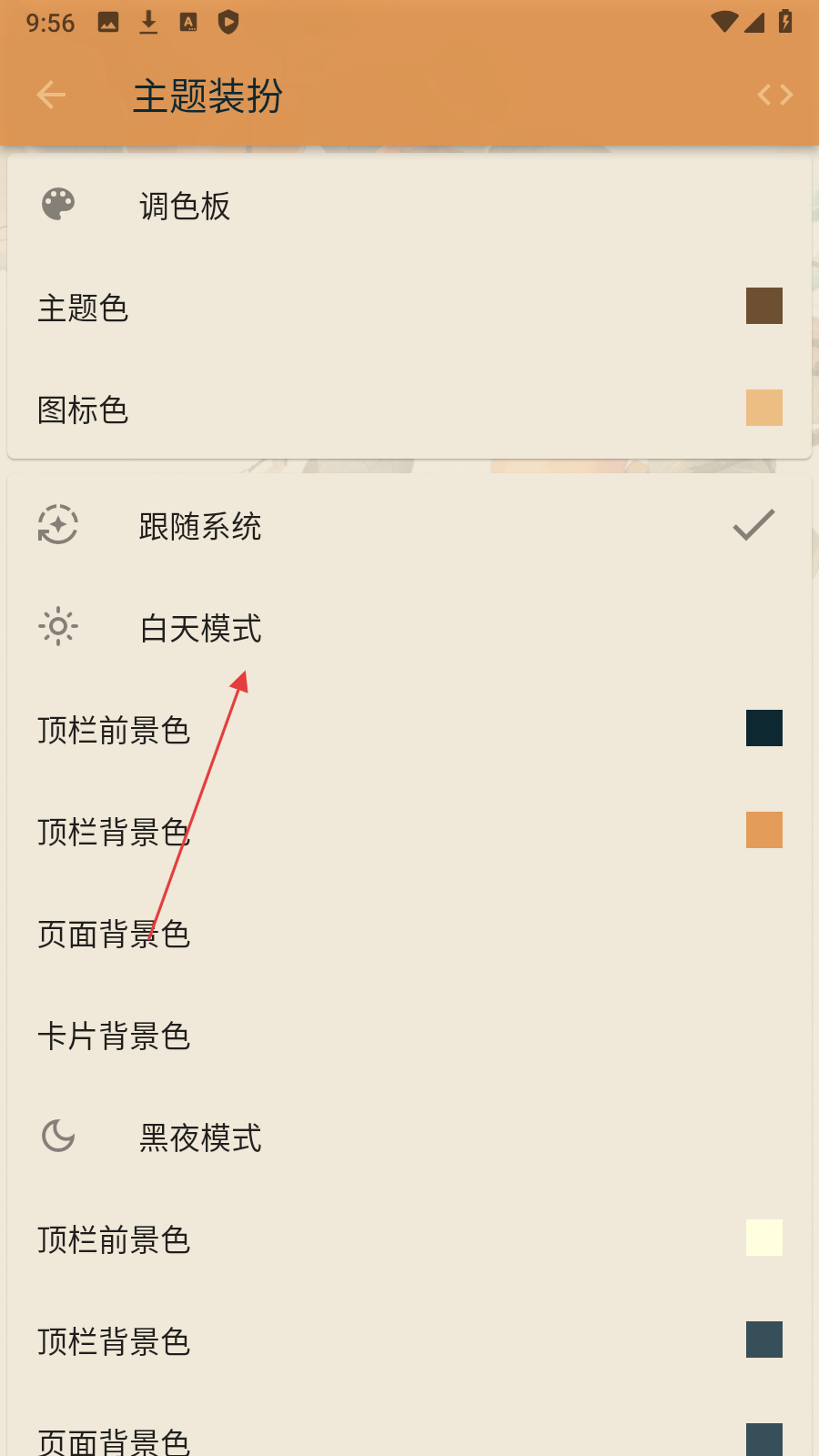Edit 顶栏背景色 in the 黑夜模式 section
Image resolution: width=819 pixels, height=1456 pixels.
[x=409, y=1341]
